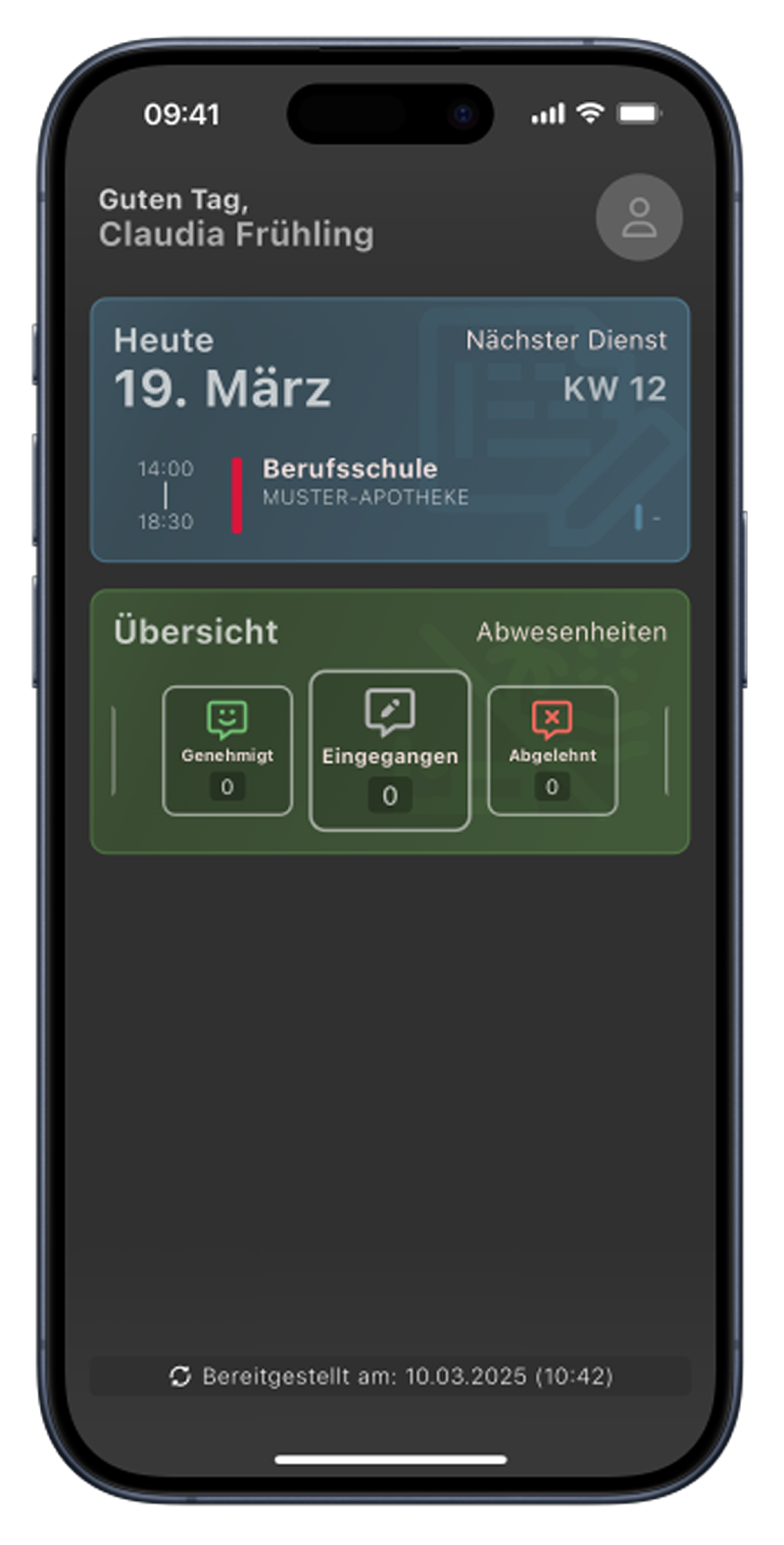This screenshot has height=1545, width=784.
Task: Select the Abgelehnt absences tile
Action: 552,750
